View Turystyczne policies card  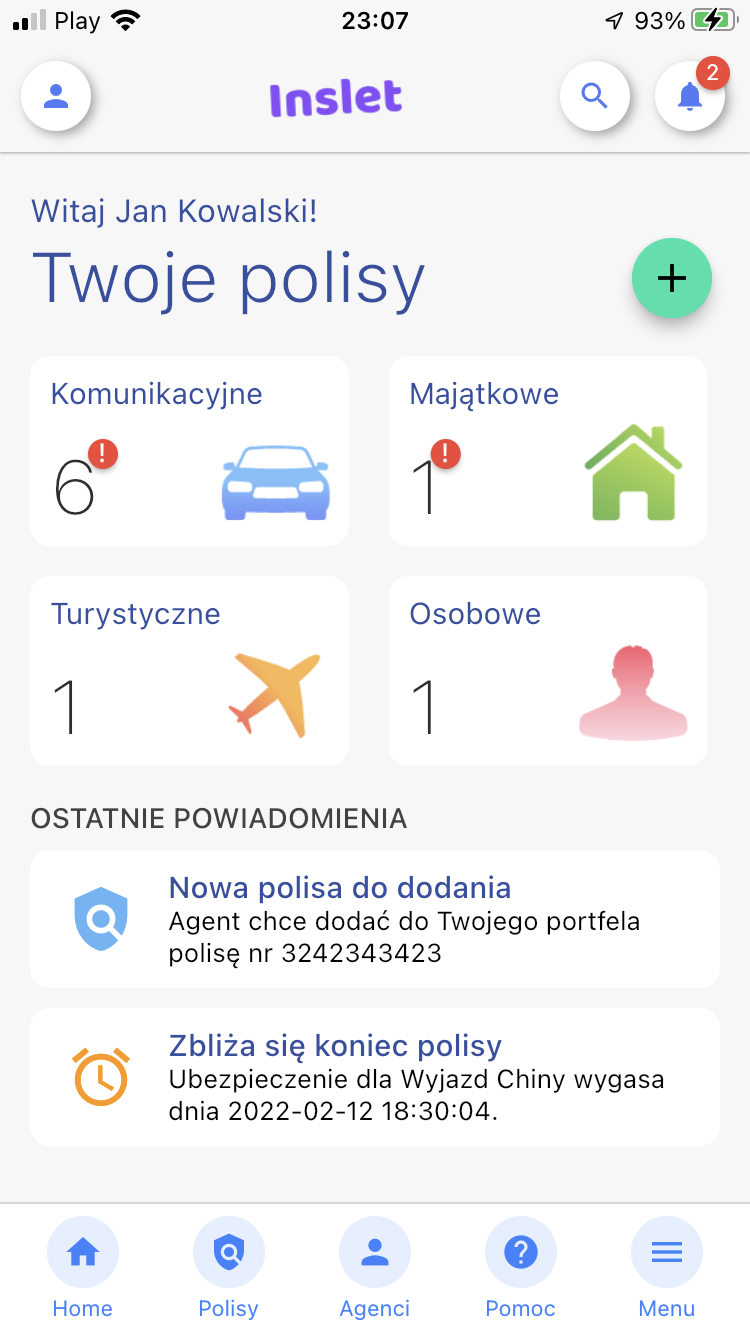(x=189, y=671)
